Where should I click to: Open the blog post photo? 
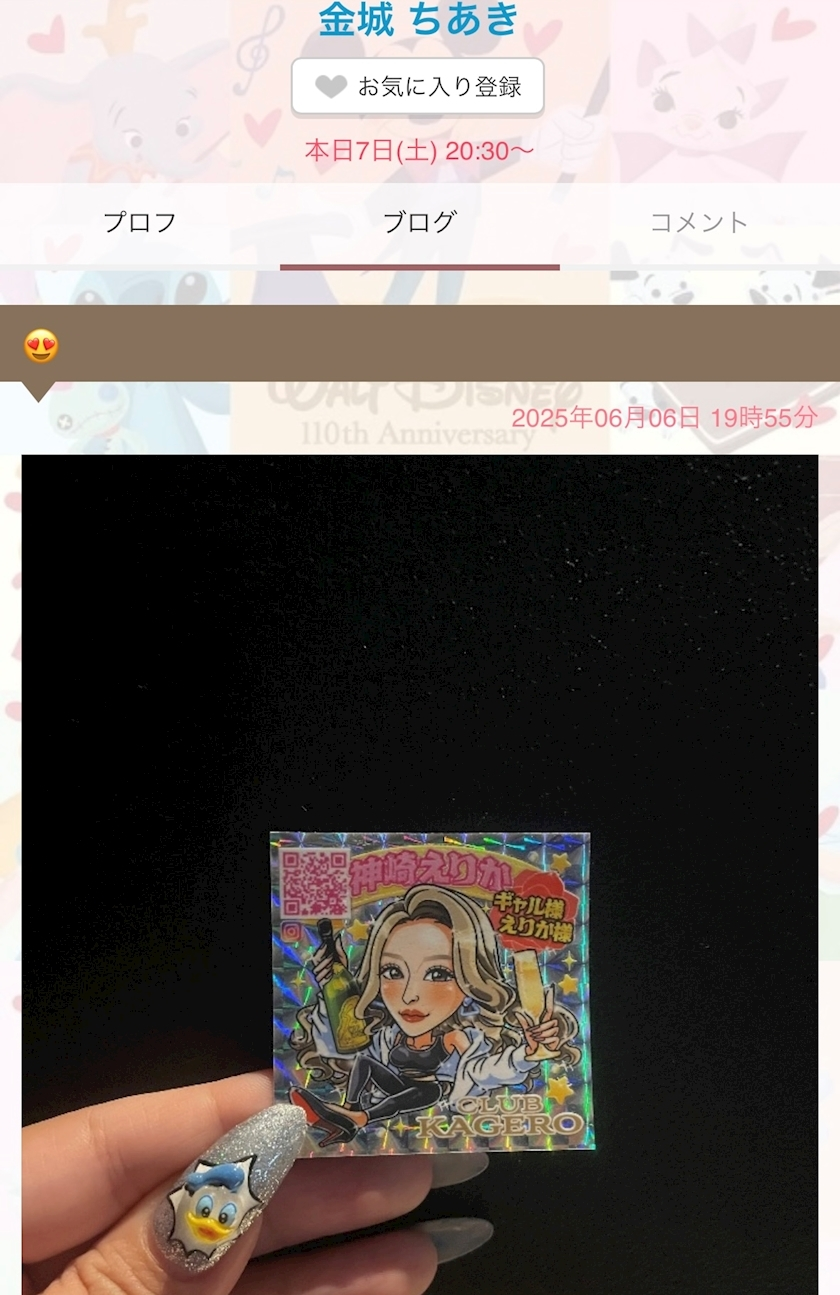pyautogui.click(x=420, y=870)
